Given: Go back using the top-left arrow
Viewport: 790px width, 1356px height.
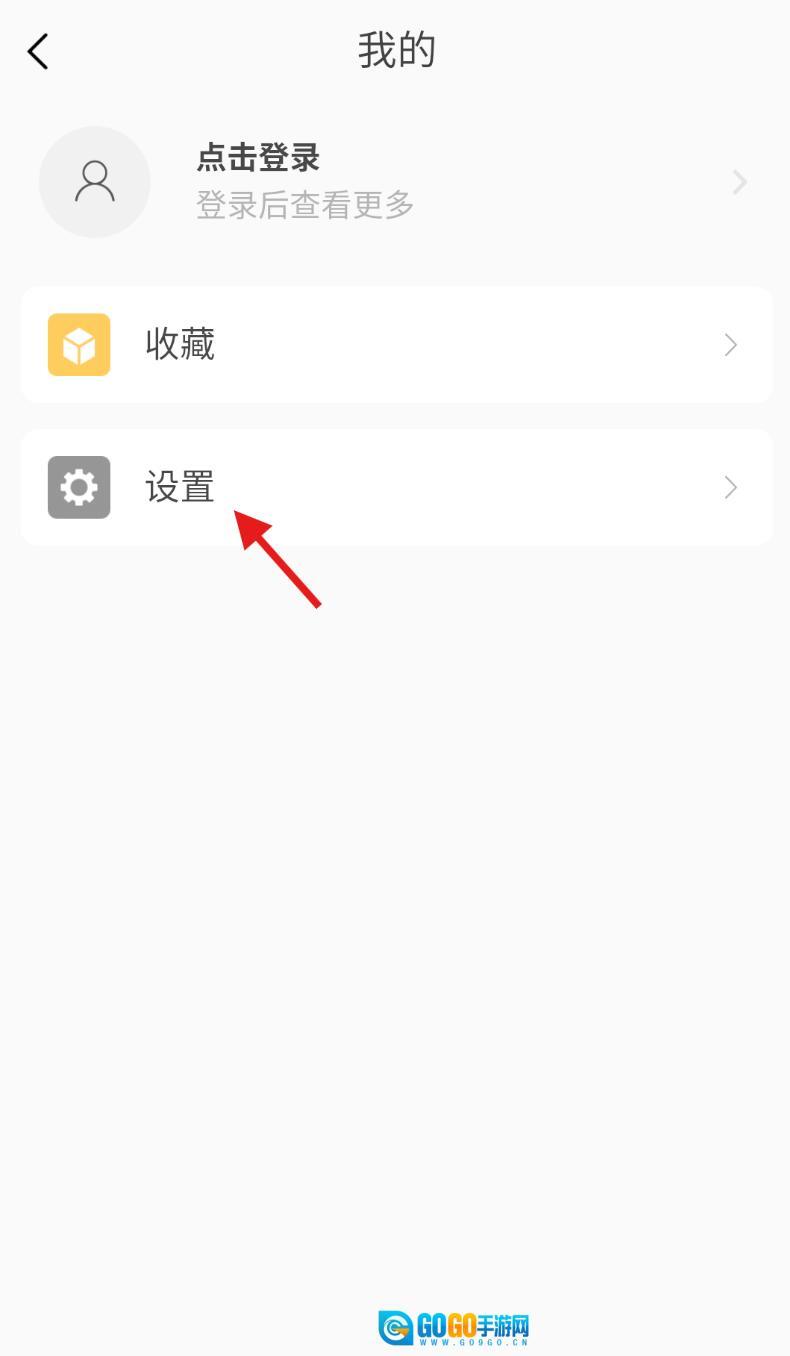Looking at the screenshot, I should pyautogui.click(x=38, y=52).
